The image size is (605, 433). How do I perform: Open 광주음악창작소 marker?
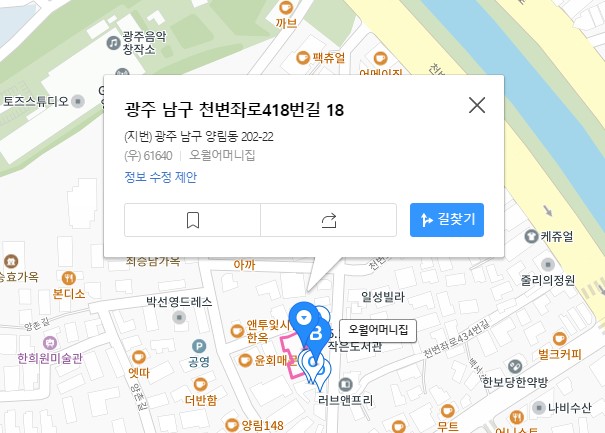pos(114,43)
